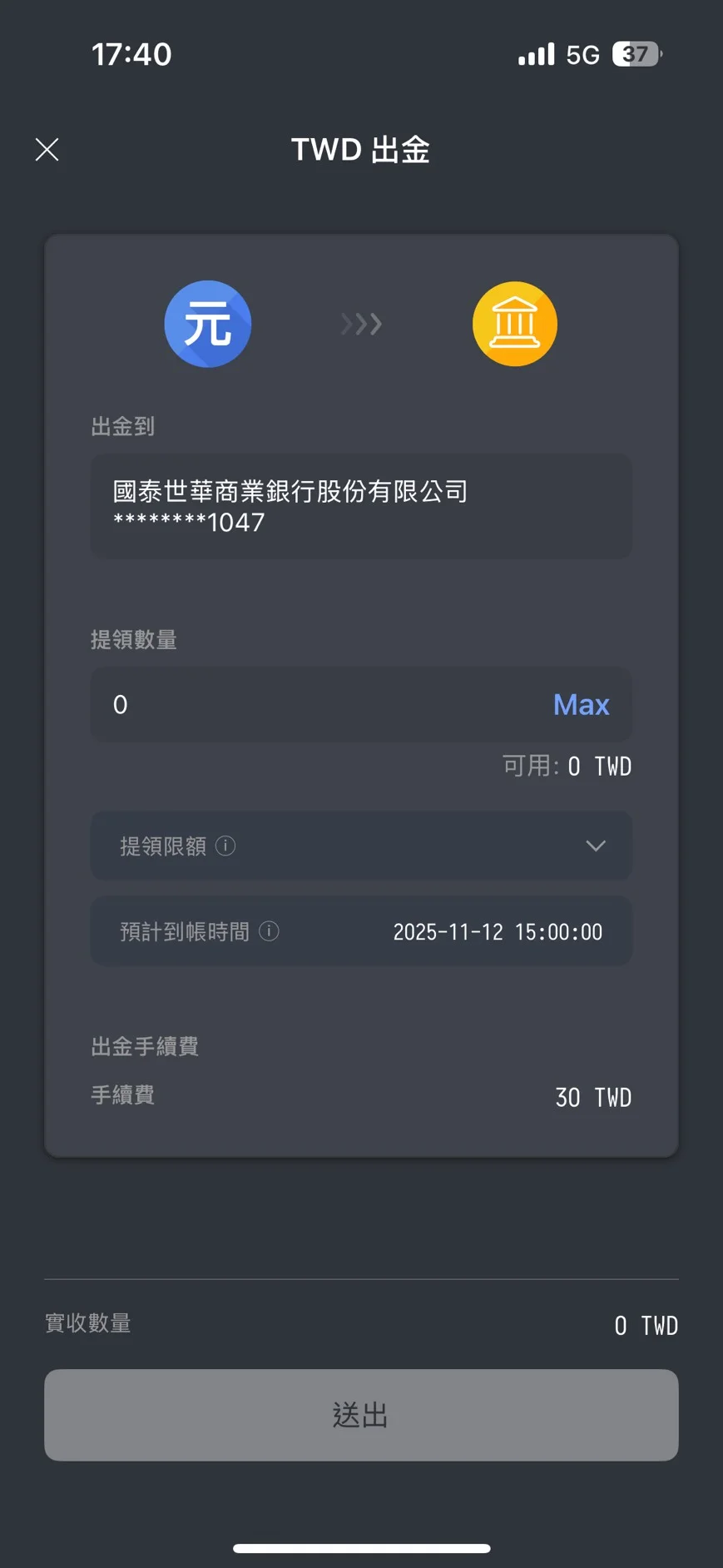Open the bank account selector showing 國泰世華
723x1568 pixels.
tap(360, 506)
